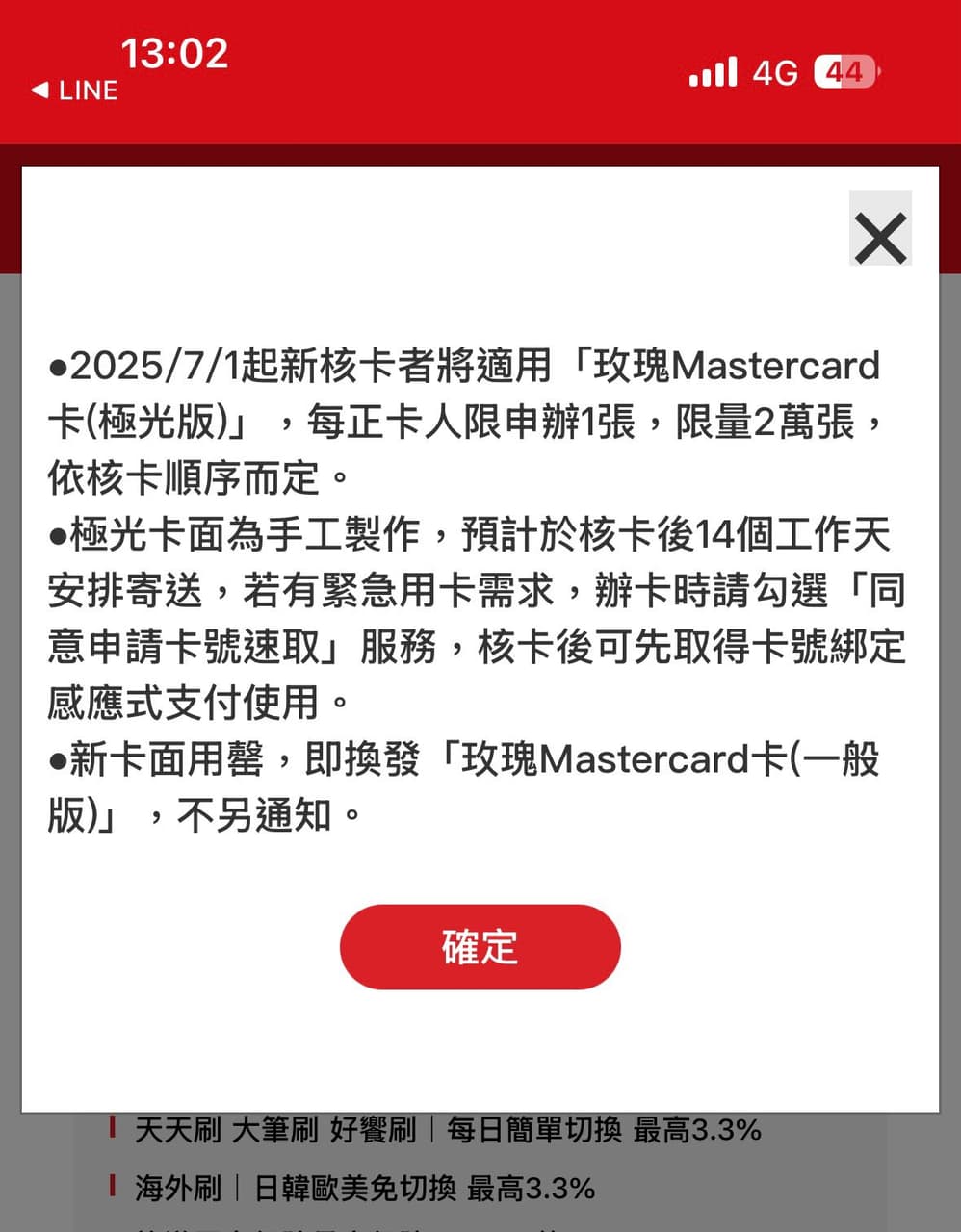Tap the X icon to dismiss popup
The width and height of the screenshot is (961, 1232).
[879, 238]
